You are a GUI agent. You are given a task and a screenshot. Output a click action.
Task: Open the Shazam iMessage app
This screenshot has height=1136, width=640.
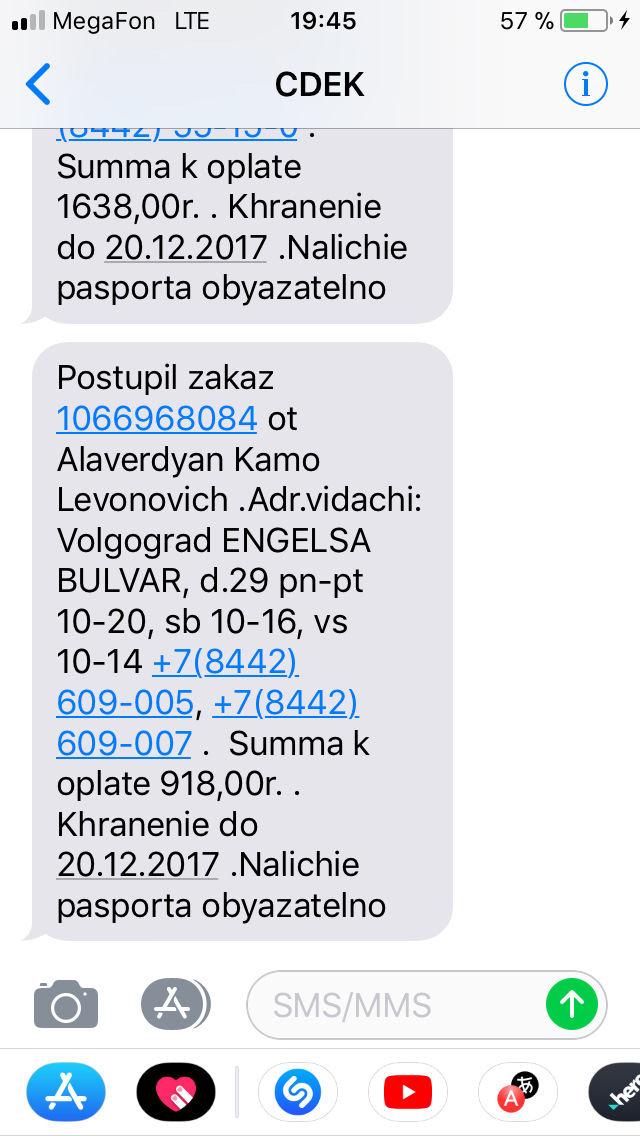pos(297,1092)
